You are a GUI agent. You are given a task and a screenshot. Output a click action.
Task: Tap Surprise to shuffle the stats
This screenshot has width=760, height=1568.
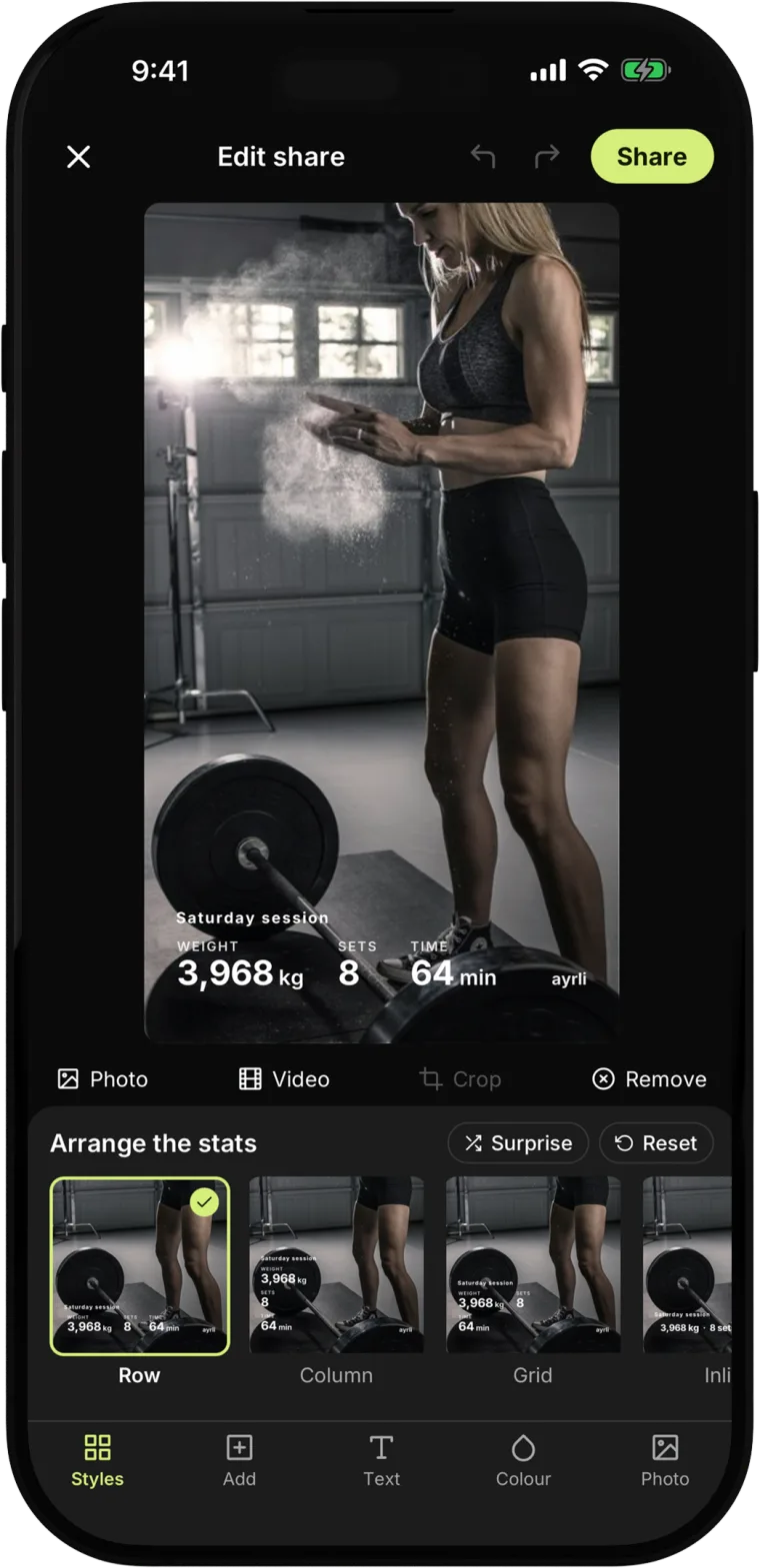[x=518, y=1143]
